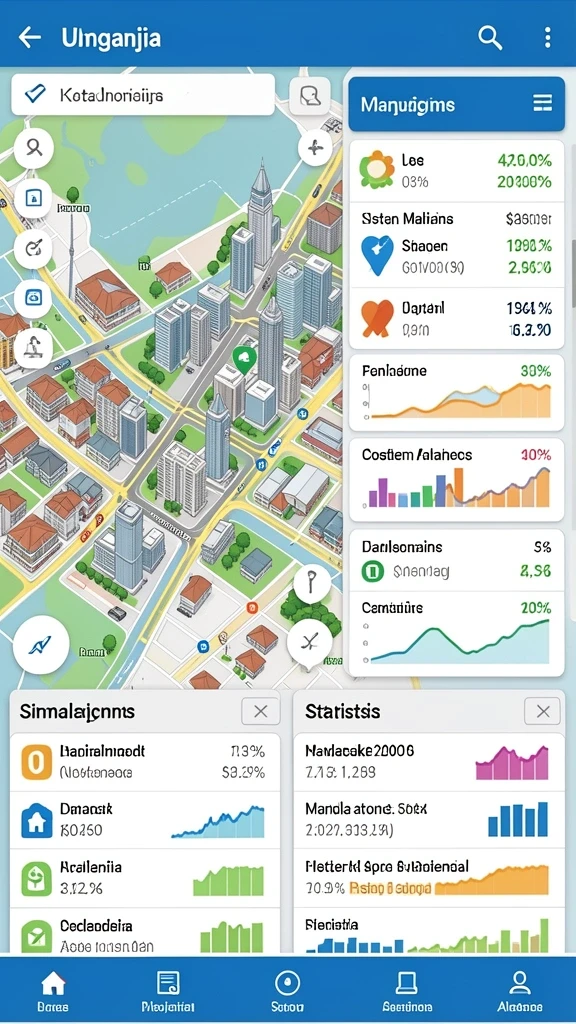Open the row with the blue house icon
The width and height of the screenshot is (576, 1024).
coord(145,820)
